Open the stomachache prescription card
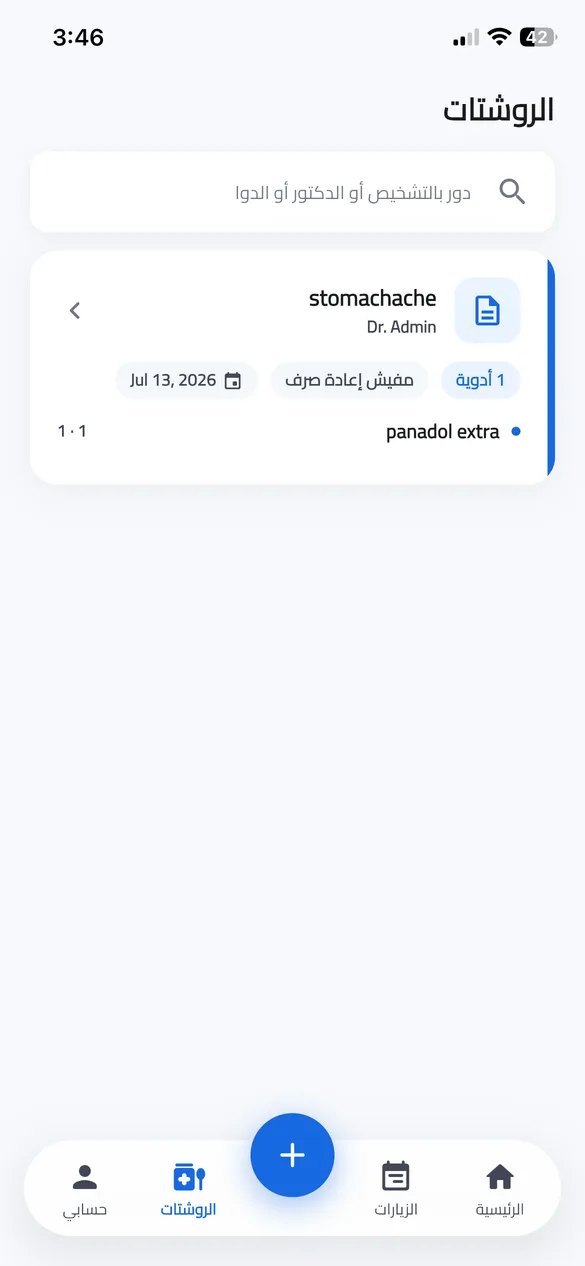The height and width of the screenshot is (1266, 585). pyautogui.click(x=292, y=368)
